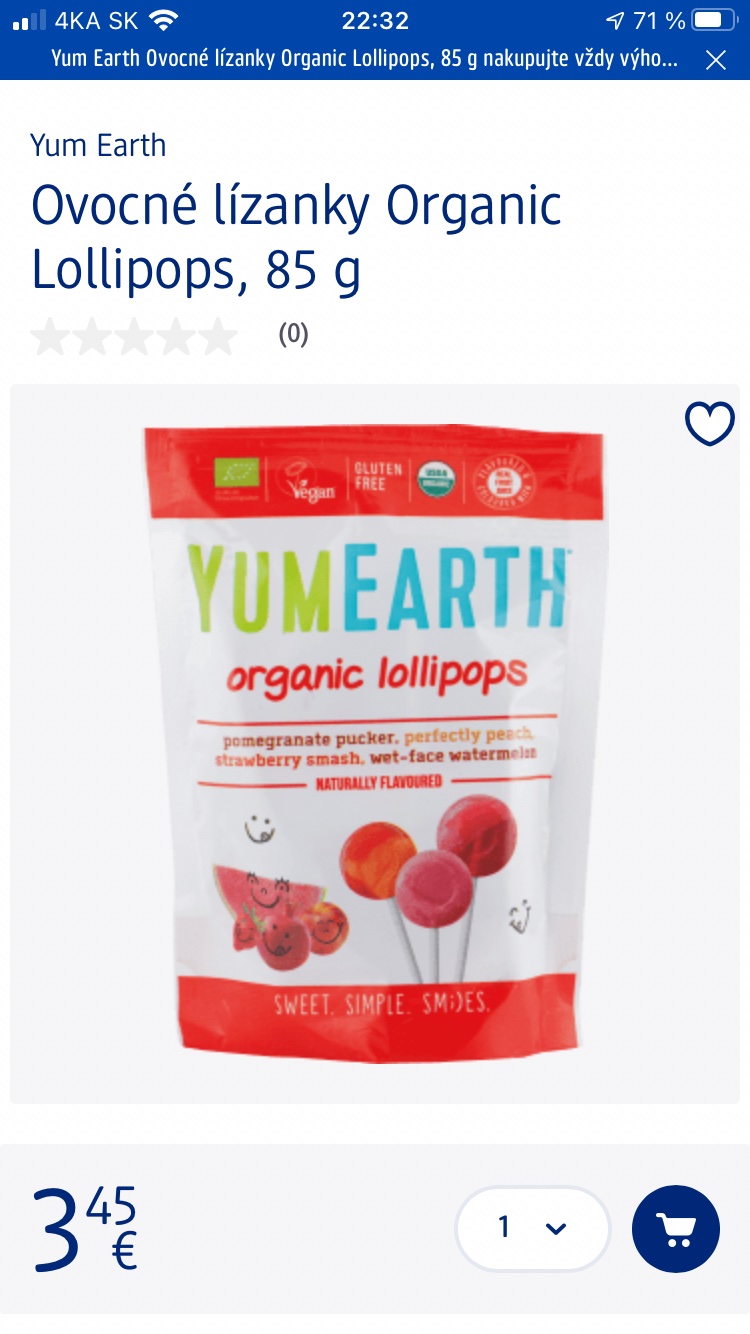Viewport: 750px width, 1334px height.
Task: Close the Yum Earth product page banner
Action: click(716, 60)
